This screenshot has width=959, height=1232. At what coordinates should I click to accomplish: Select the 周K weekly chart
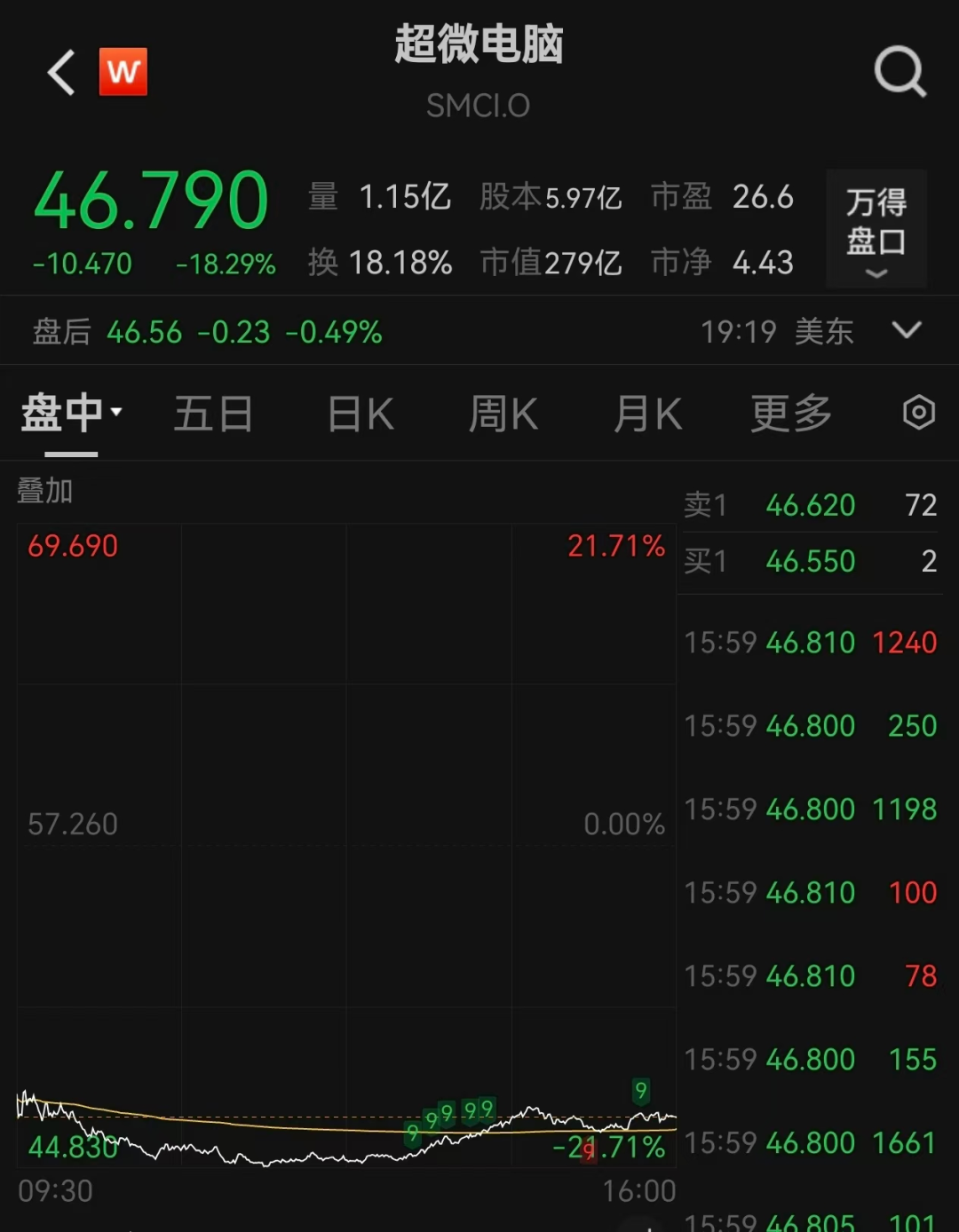(x=503, y=414)
